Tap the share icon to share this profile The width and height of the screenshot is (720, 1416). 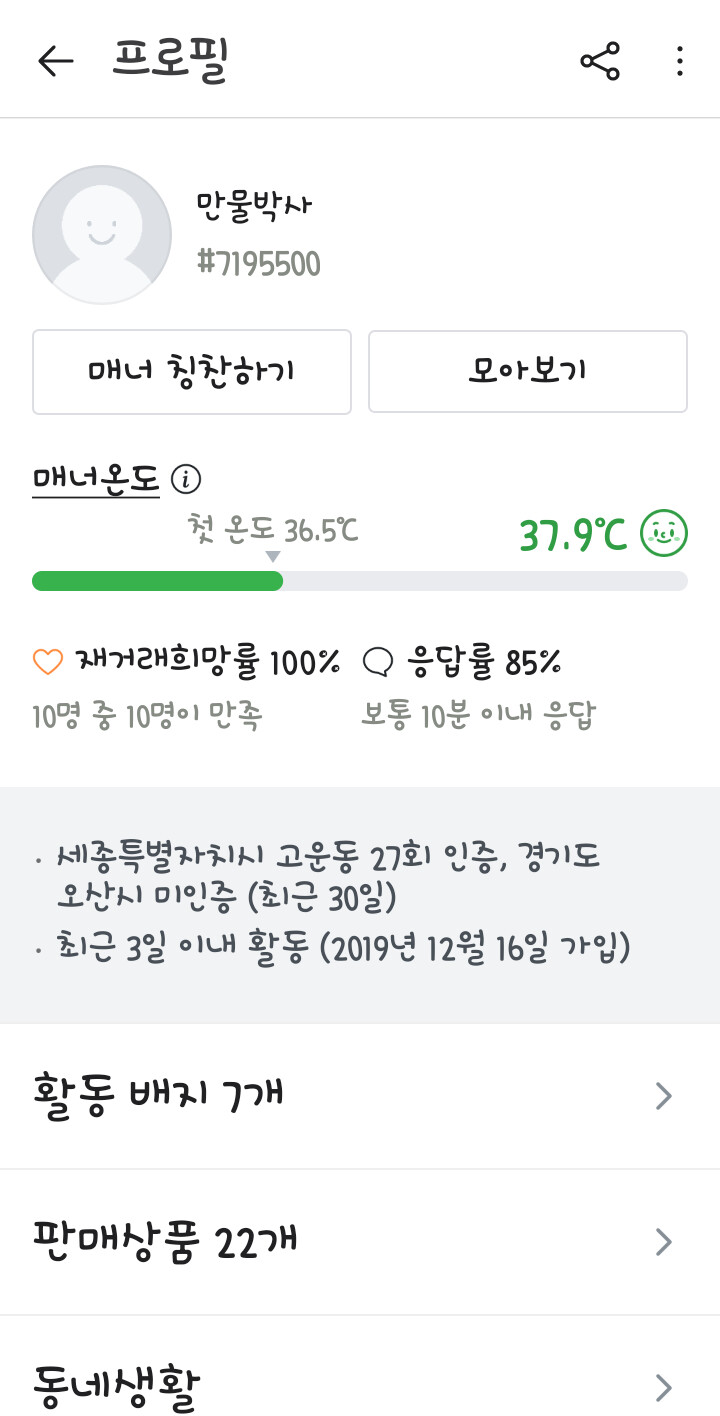tap(599, 61)
